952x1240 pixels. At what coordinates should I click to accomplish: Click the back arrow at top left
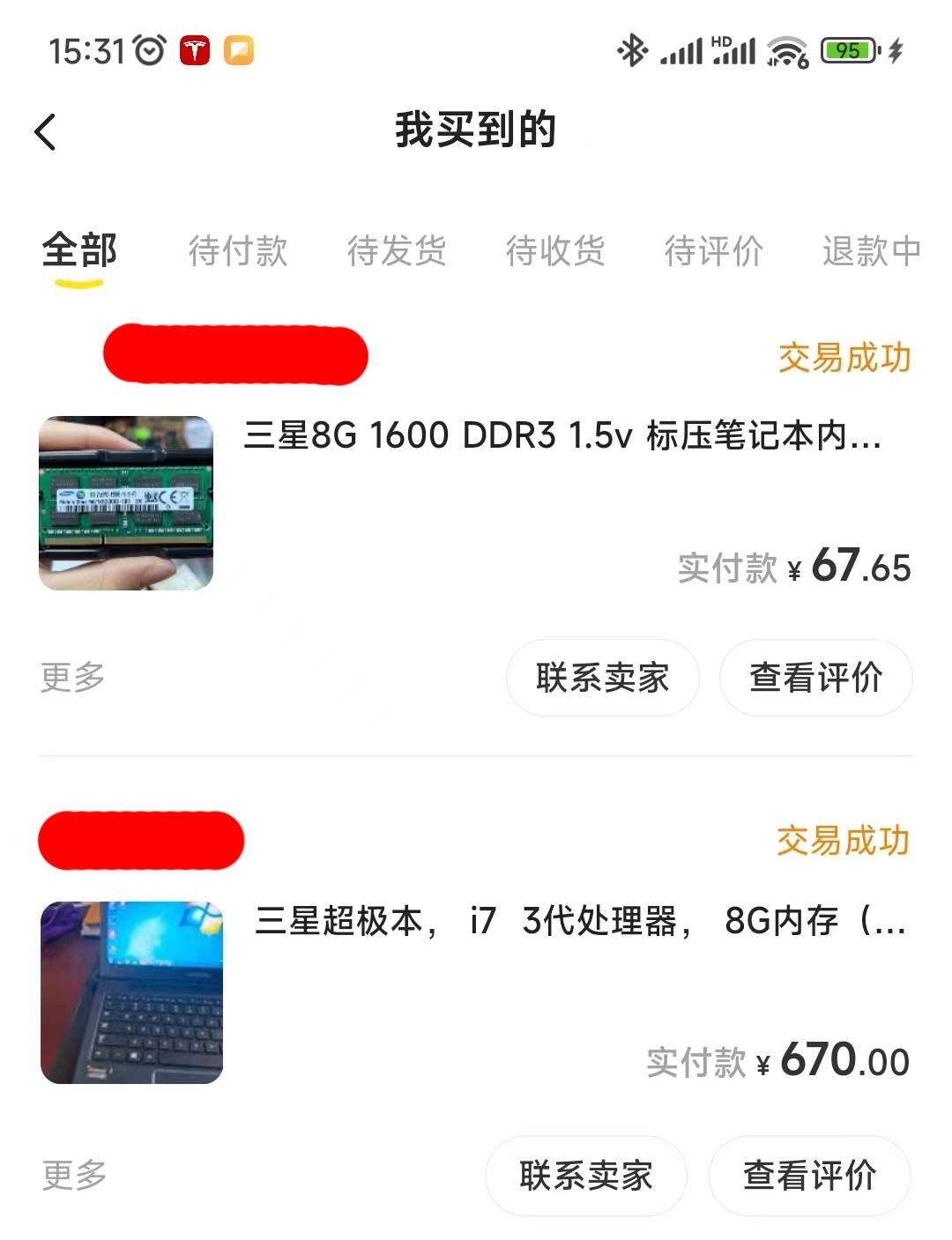click(x=45, y=130)
